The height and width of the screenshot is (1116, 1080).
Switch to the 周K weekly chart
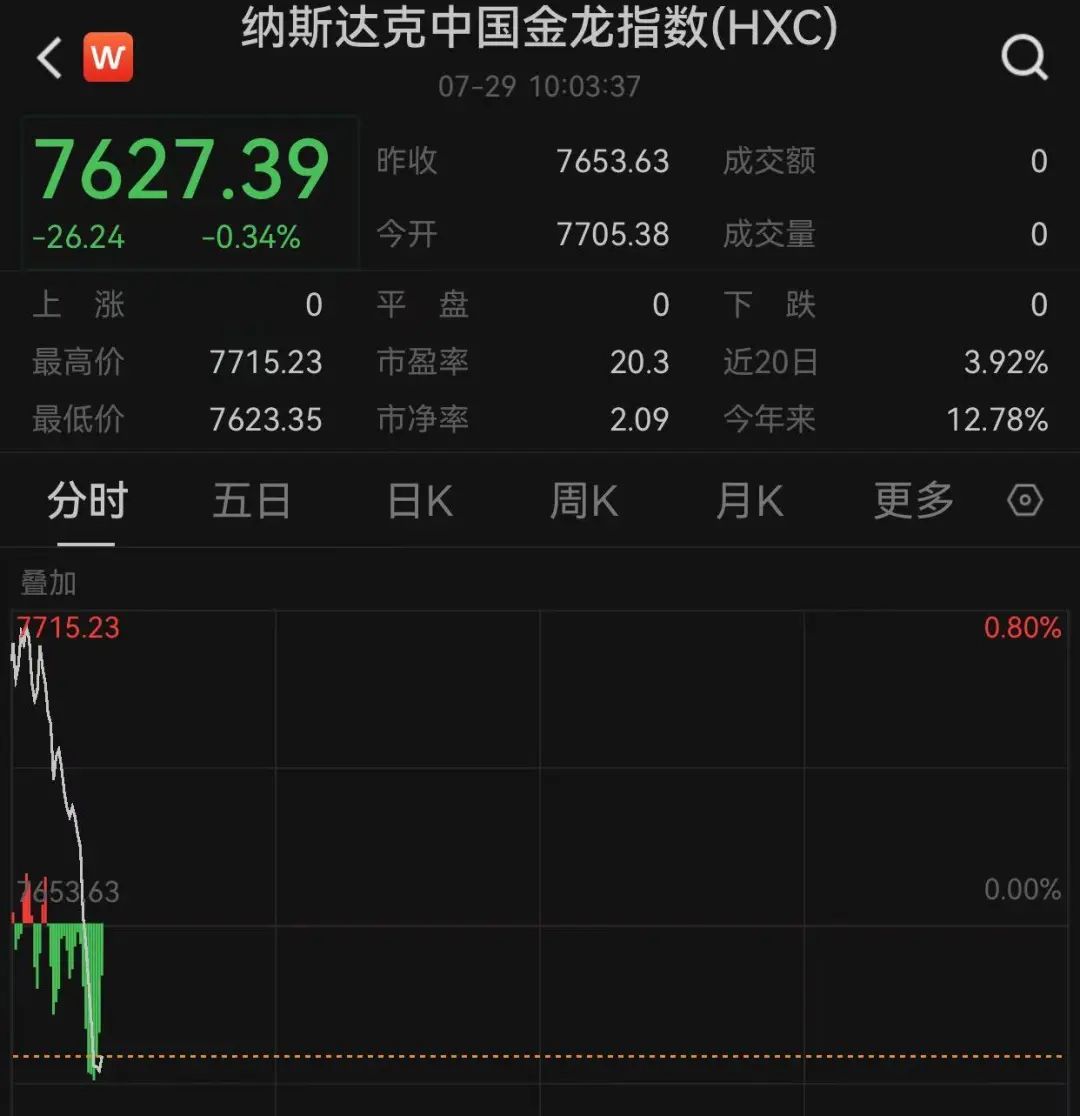582,502
